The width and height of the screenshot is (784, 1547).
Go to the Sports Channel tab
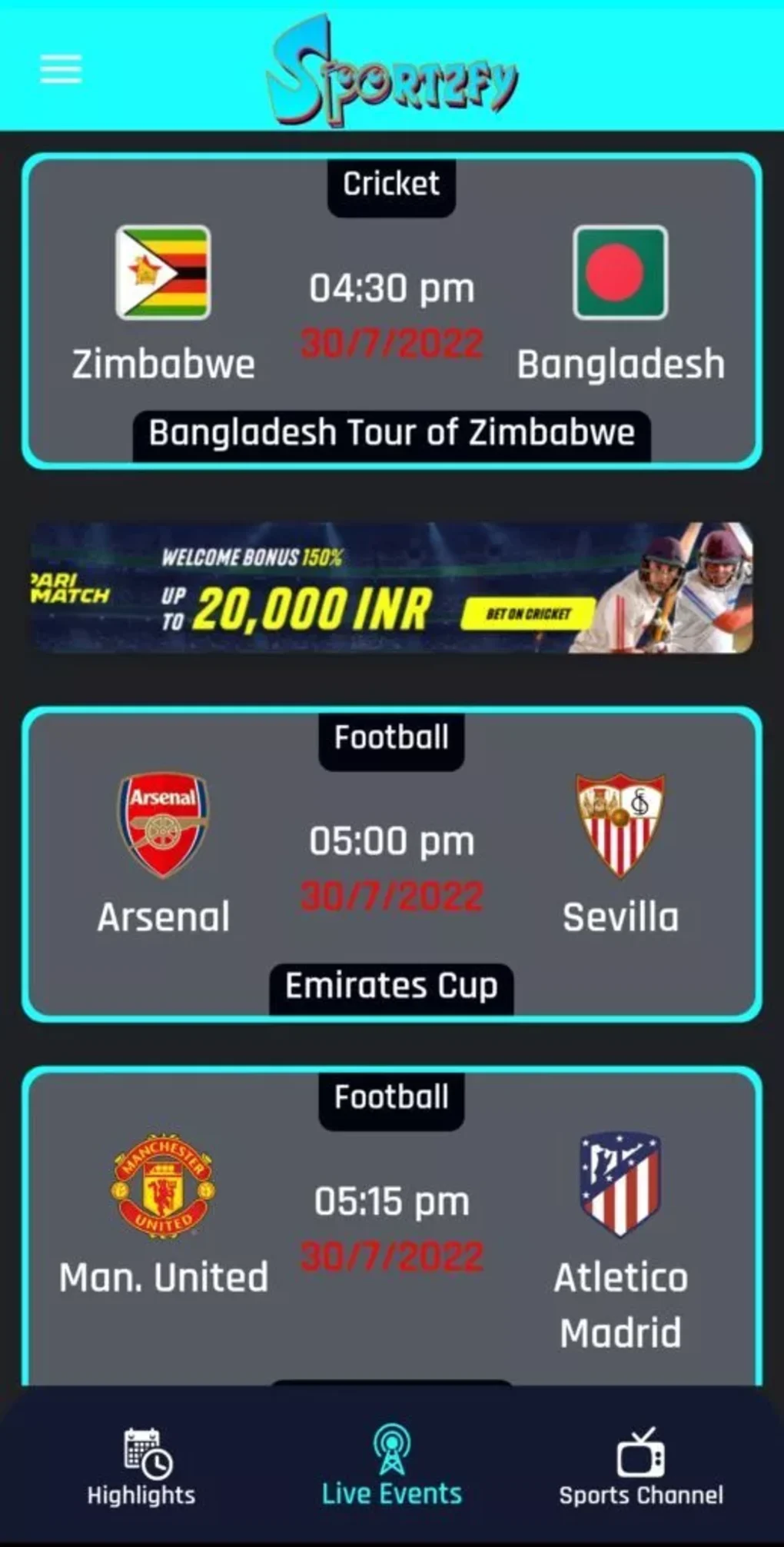coord(640,1467)
